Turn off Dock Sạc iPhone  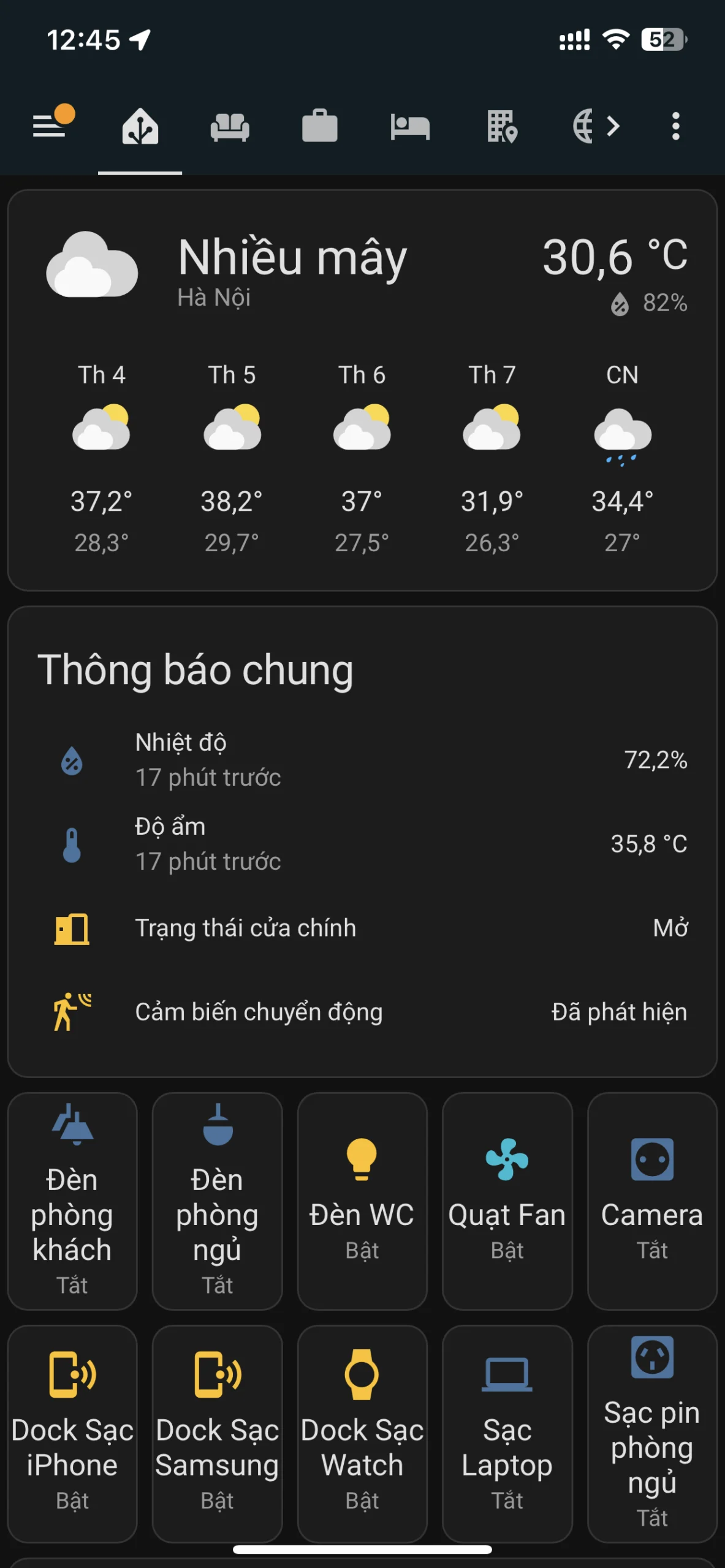click(x=72, y=1433)
